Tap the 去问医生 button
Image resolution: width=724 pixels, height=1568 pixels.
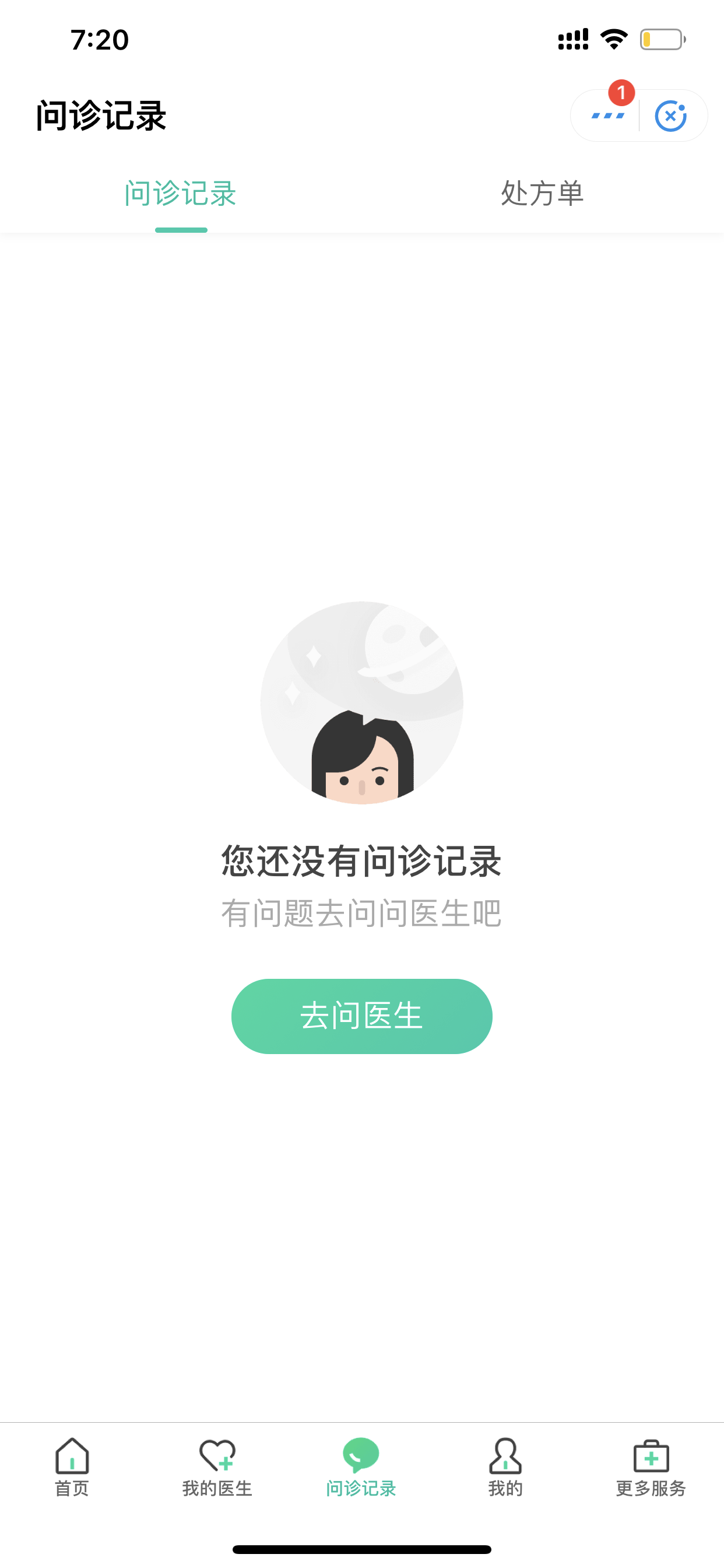click(362, 1016)
